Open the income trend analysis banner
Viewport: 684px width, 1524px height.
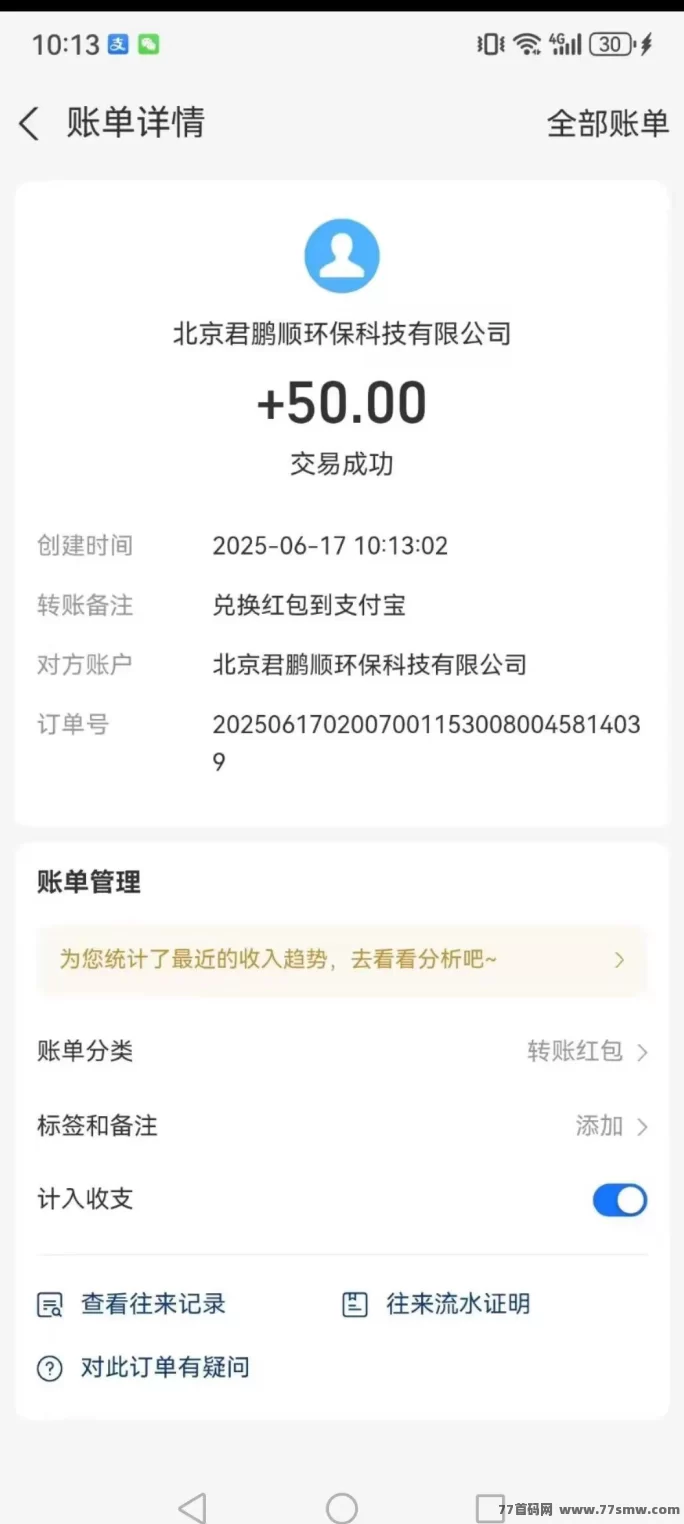(x=342, y=960)
